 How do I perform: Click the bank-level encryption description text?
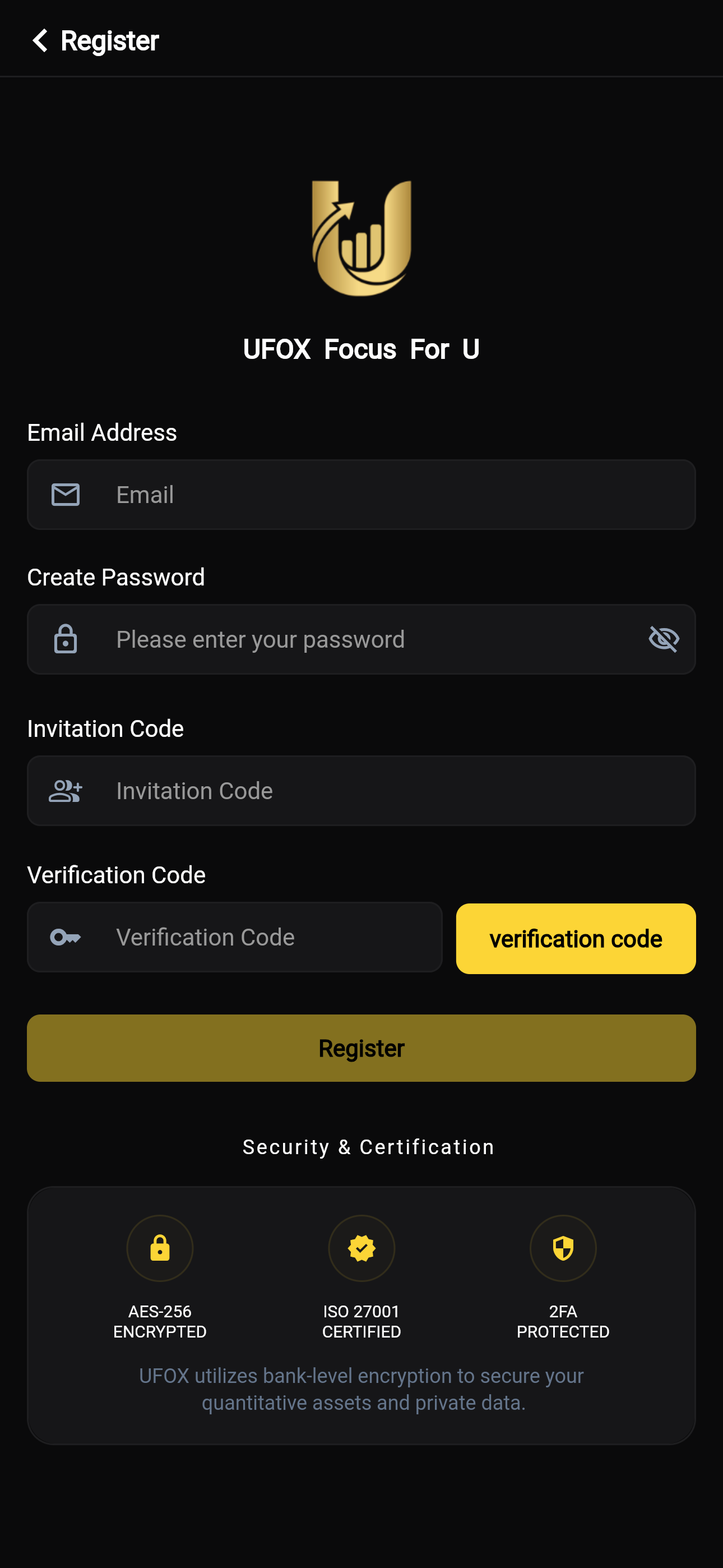(x=361, y=1390)
